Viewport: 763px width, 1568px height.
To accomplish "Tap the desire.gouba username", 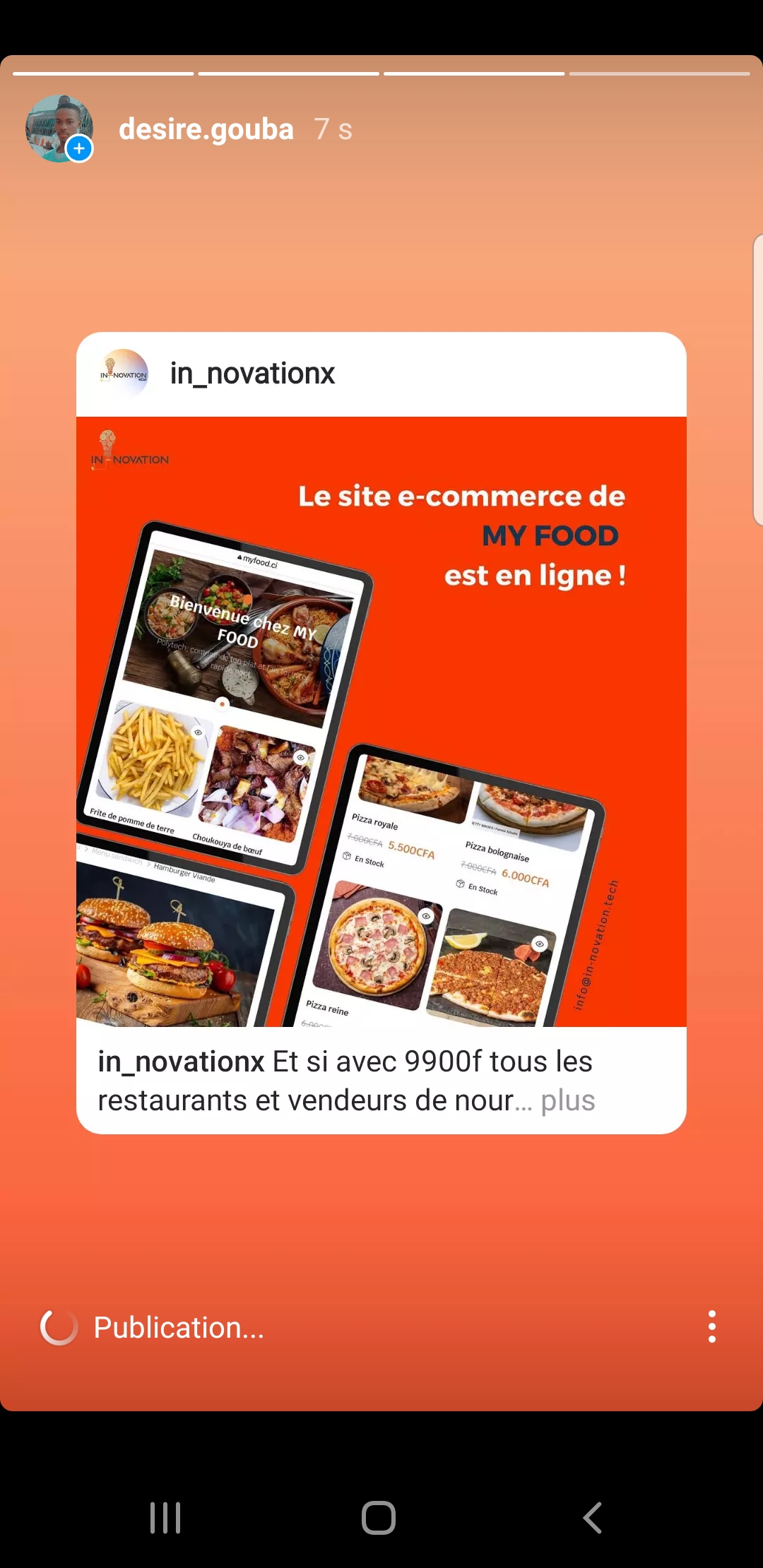I will [x=206, y=129].
